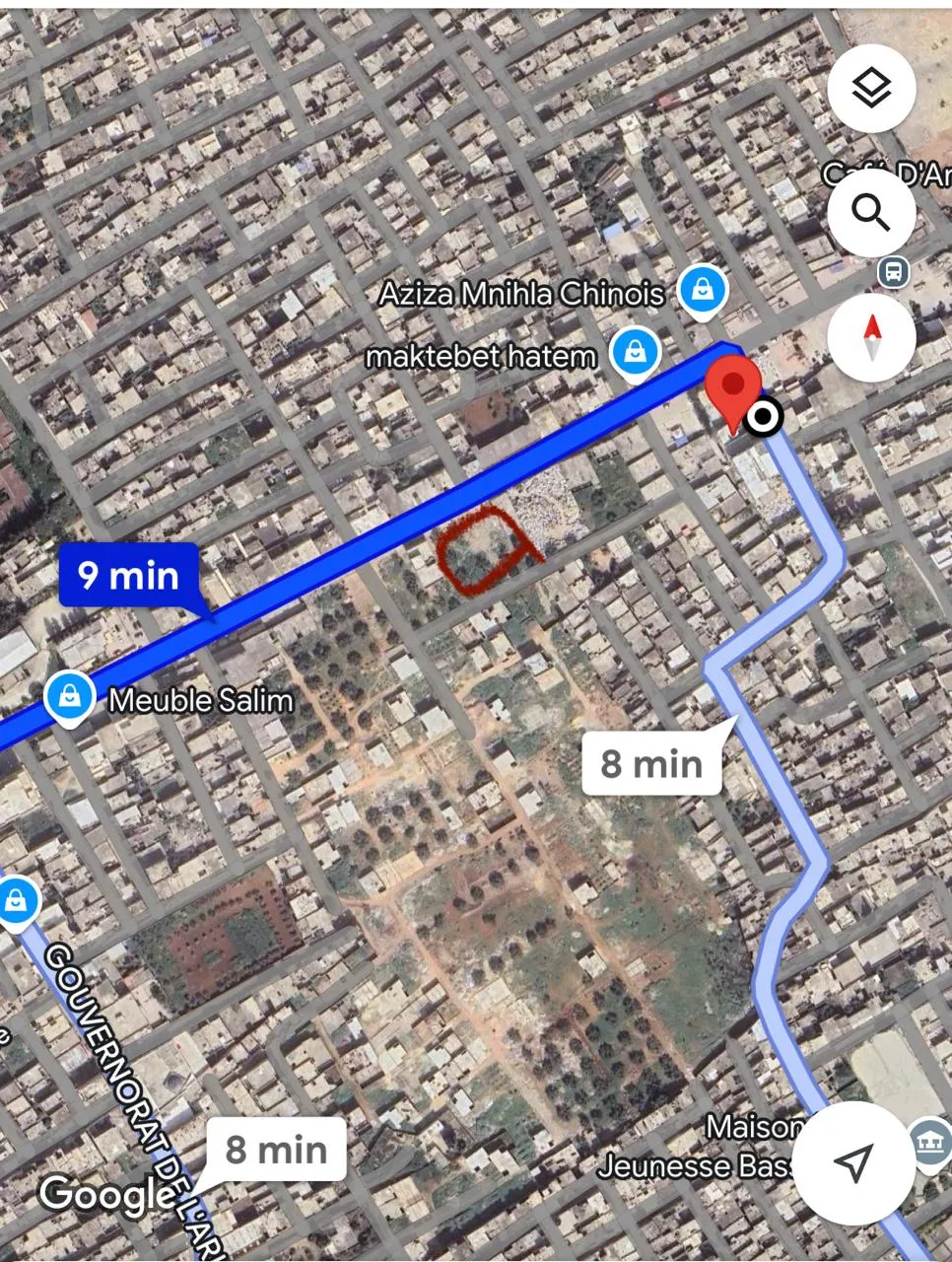Viewport: 952px width, 1262px height.
Task: Reset map orientation with the compass
Action: [871, 336]
